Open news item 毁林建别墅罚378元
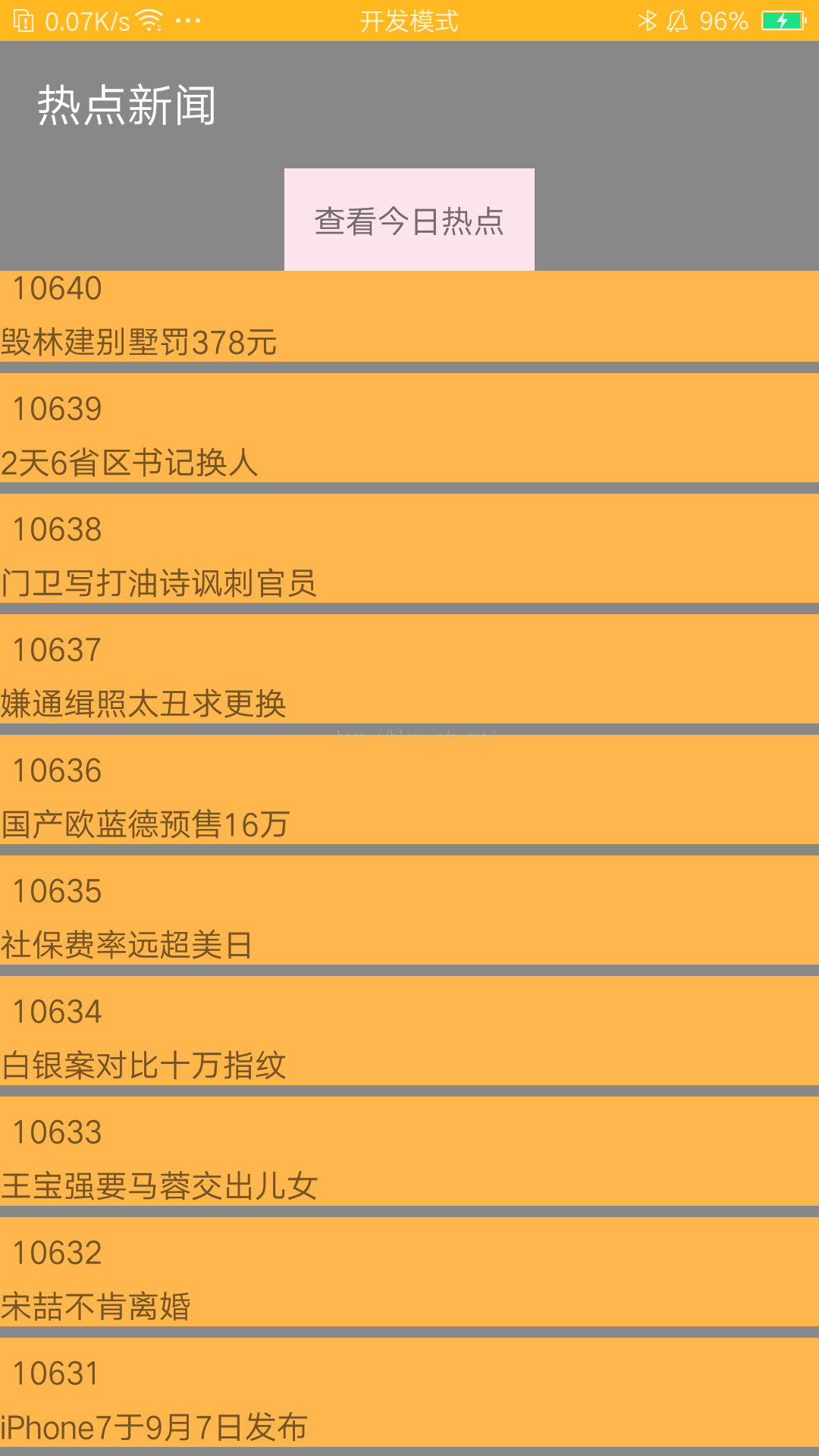819x1456 pixels. pos(409,317)
